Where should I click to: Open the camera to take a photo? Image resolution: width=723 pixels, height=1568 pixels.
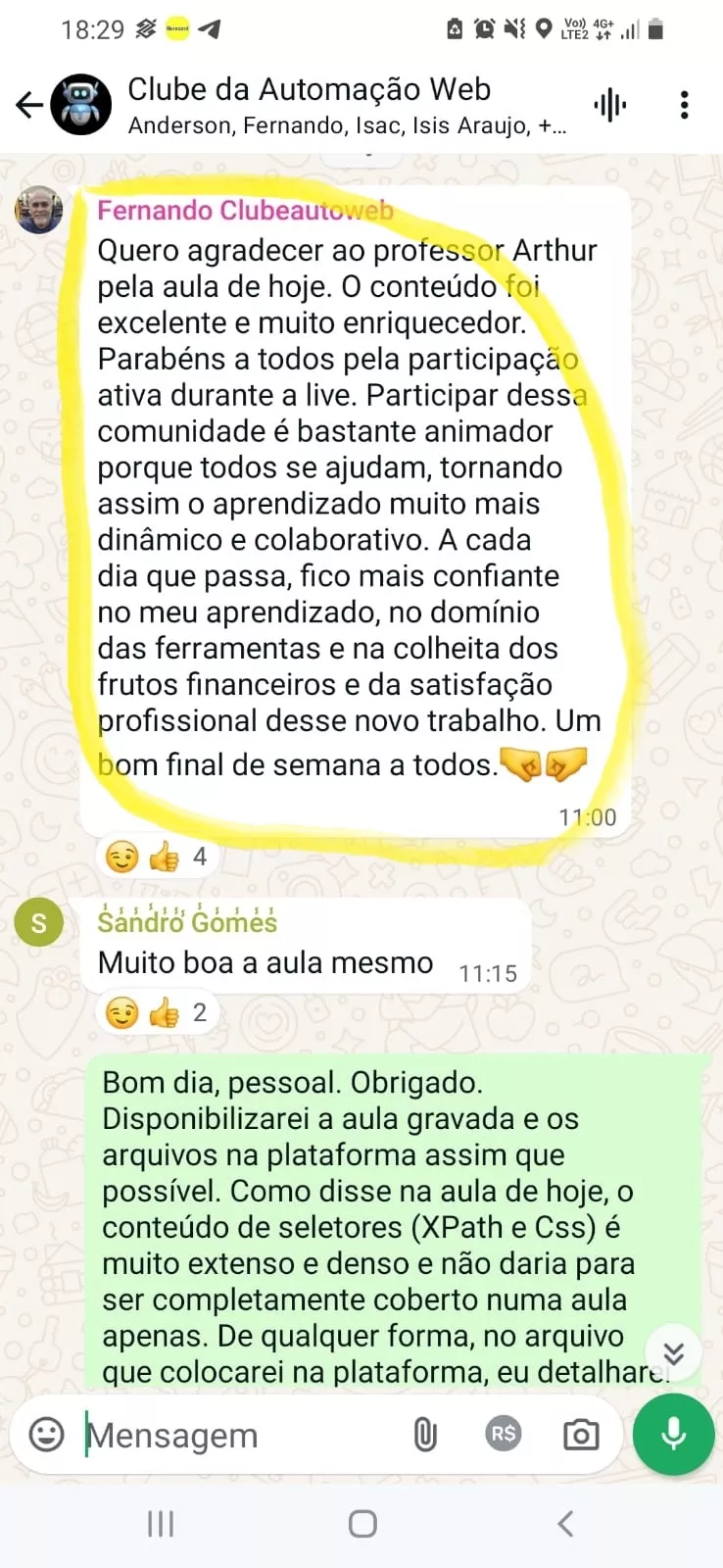[x=581, y=1435]
